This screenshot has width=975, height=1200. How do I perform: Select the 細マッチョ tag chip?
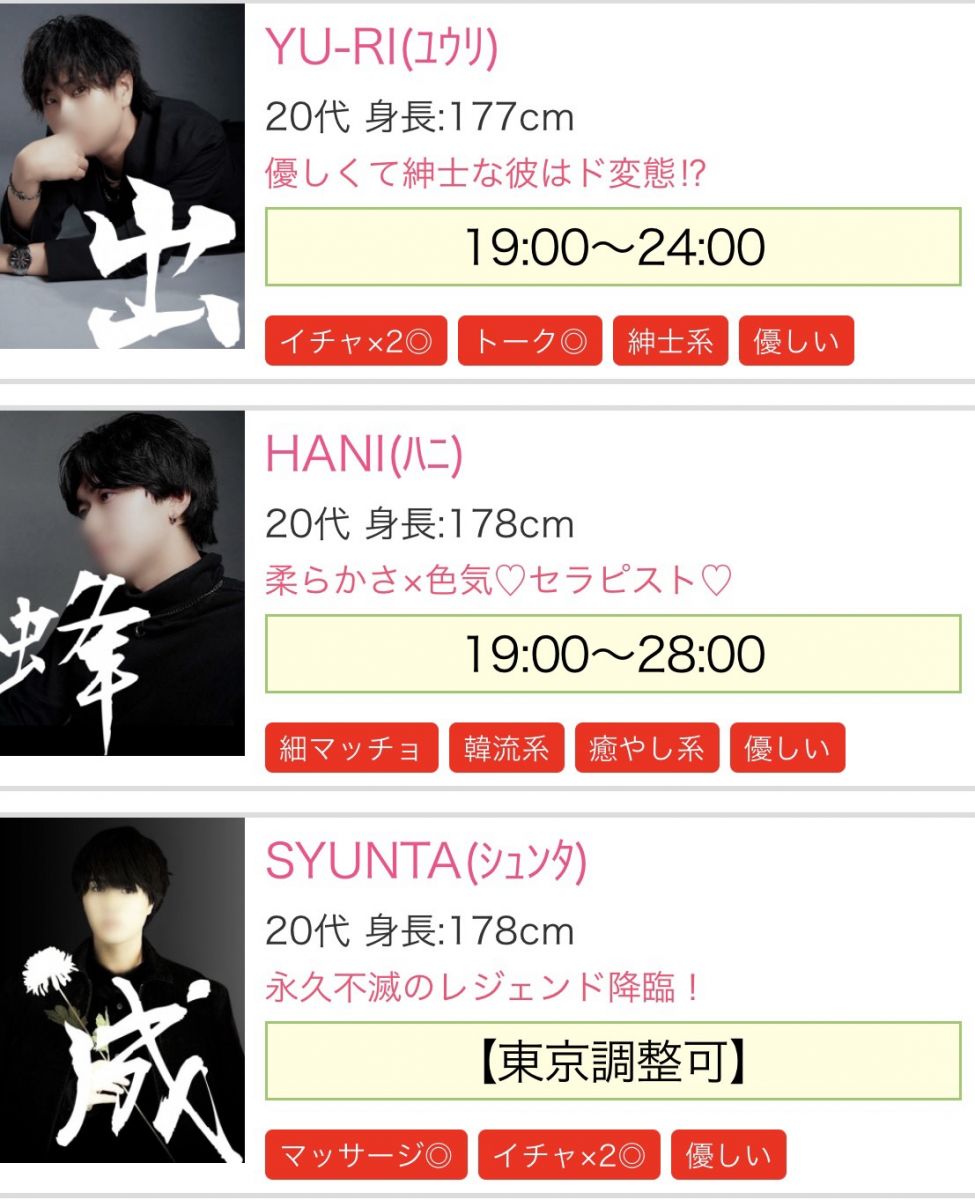tap(351, 749)
